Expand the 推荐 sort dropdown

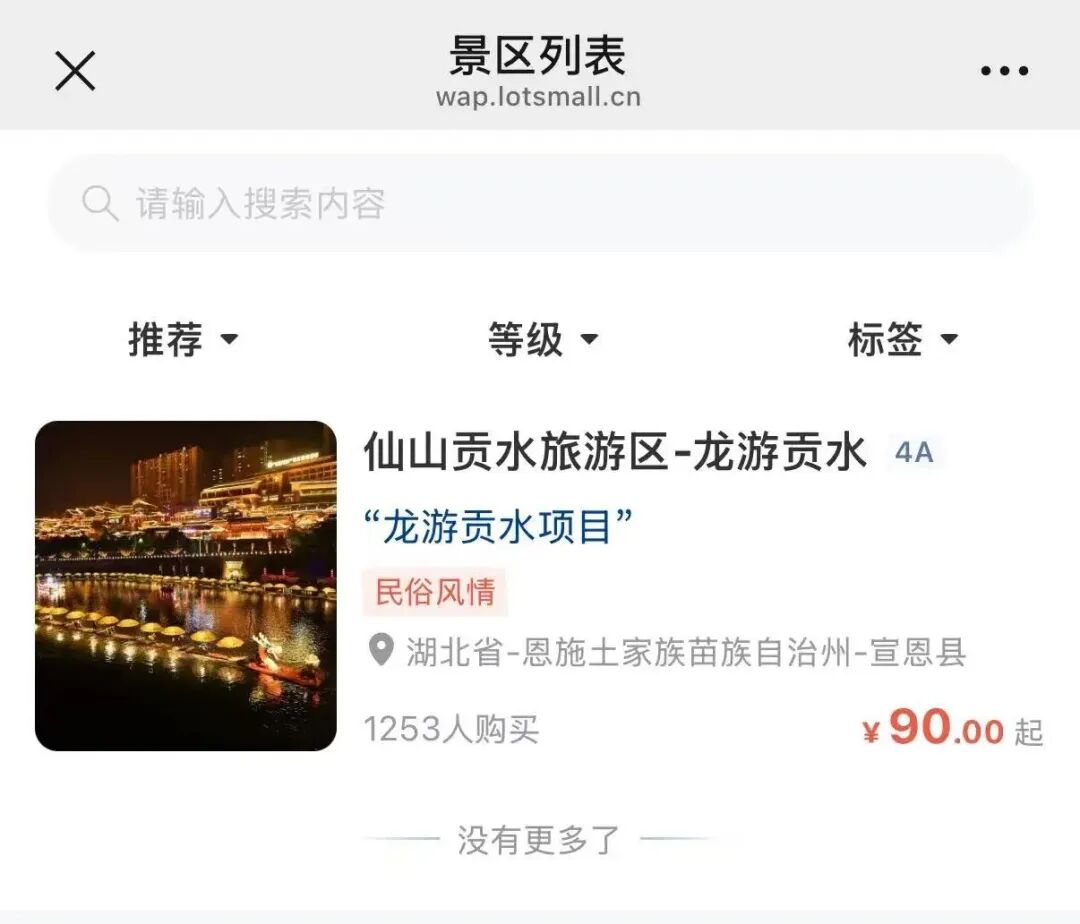pyautogui.click(x=183, y=340)
